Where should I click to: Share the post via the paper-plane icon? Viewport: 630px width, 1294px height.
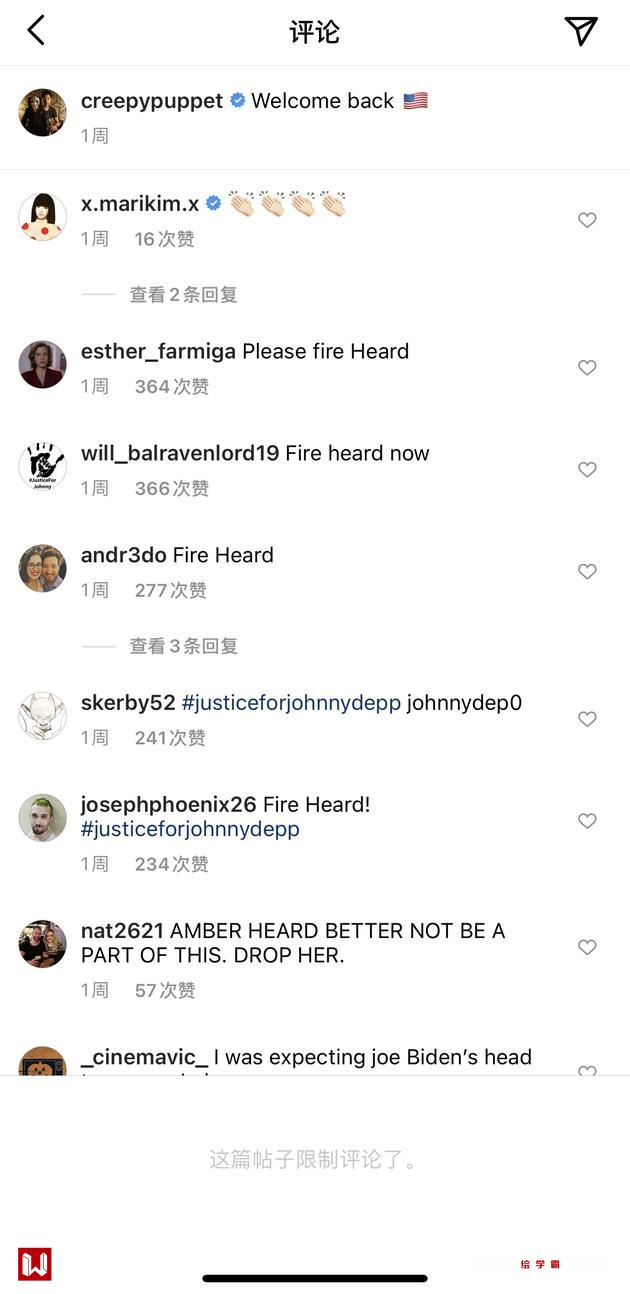point(581,31)
